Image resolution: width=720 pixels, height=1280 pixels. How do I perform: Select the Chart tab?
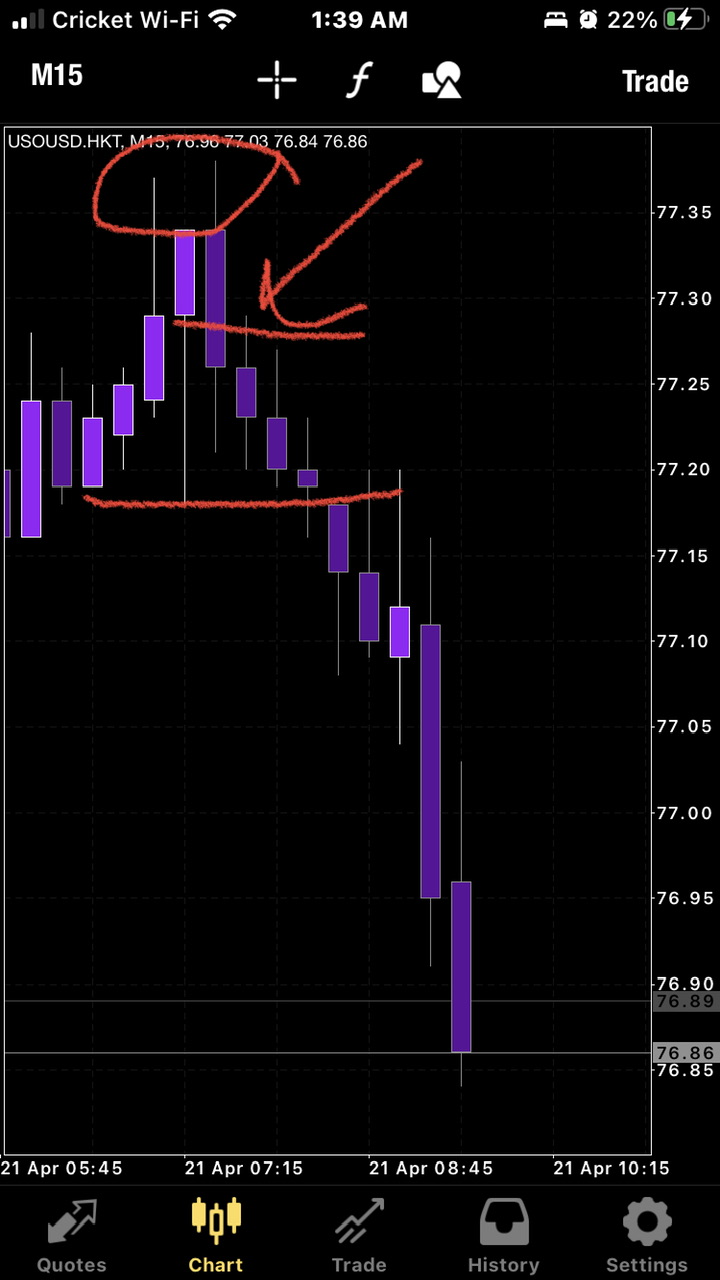(x=216, y=1236)
